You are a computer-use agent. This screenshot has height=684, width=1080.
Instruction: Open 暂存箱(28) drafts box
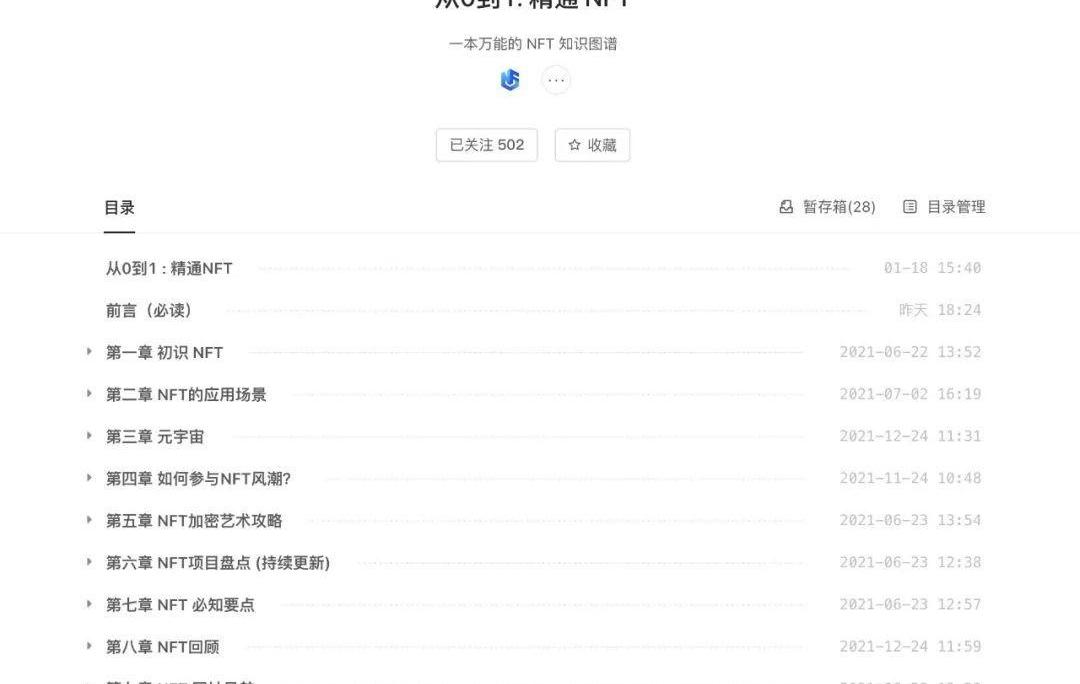pos(827,207)
